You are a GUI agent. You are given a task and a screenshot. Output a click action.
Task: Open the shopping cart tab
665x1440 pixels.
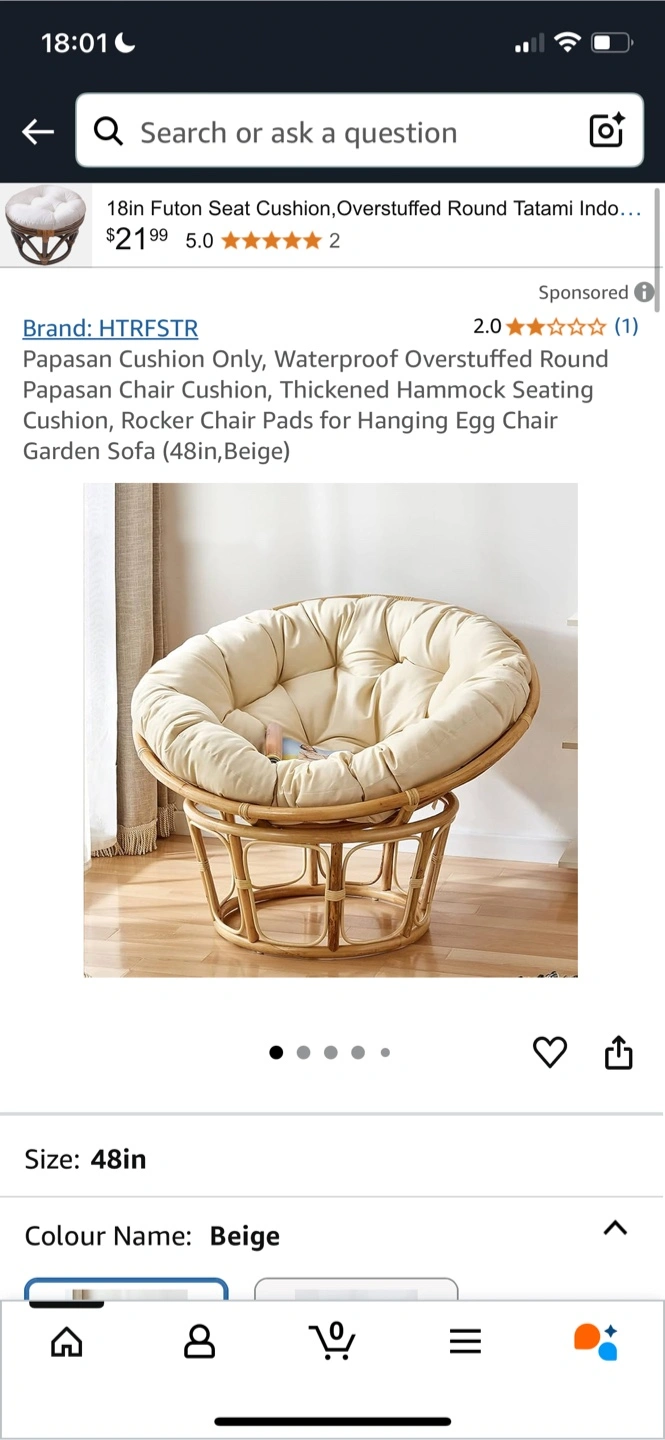click(x=333, y=1341)
